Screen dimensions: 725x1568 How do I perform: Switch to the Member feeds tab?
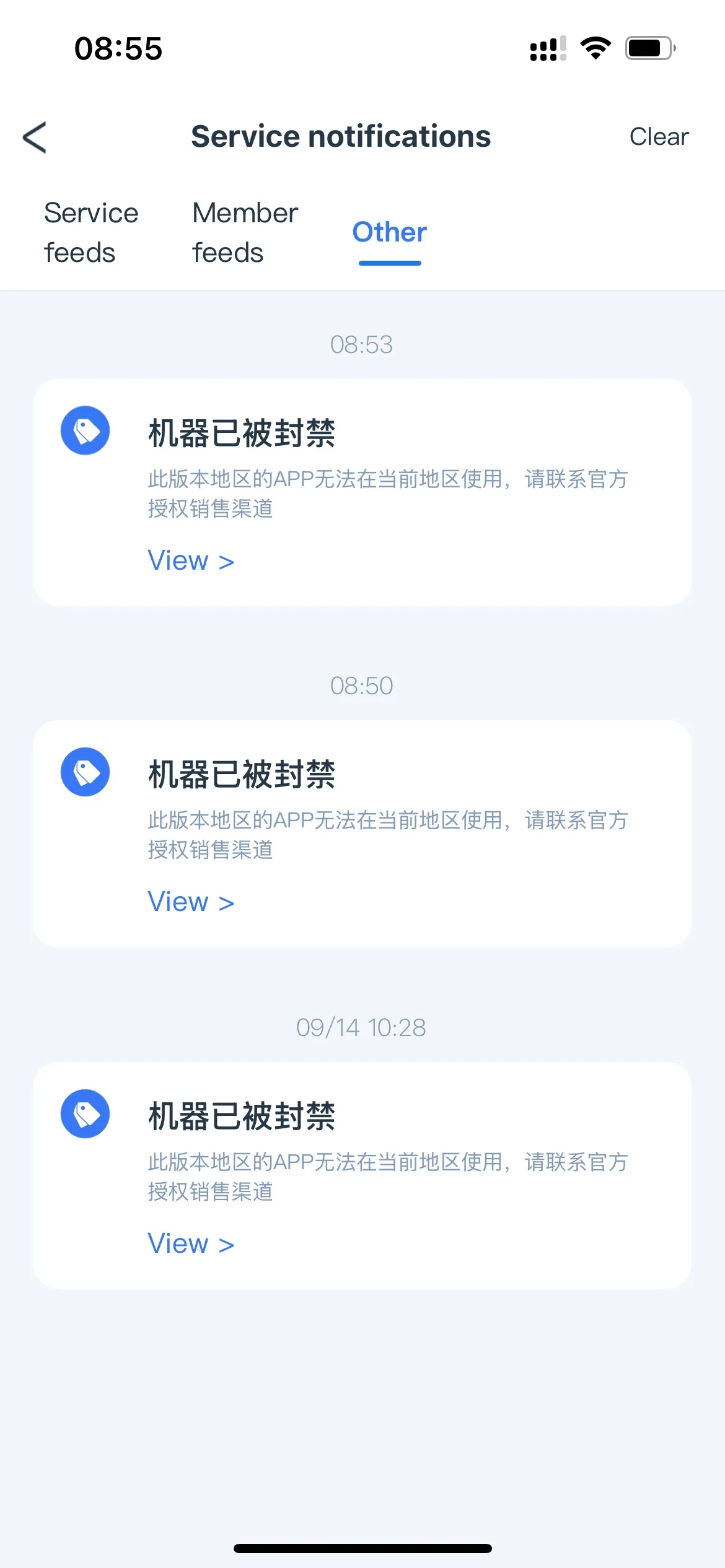(245, 233)
